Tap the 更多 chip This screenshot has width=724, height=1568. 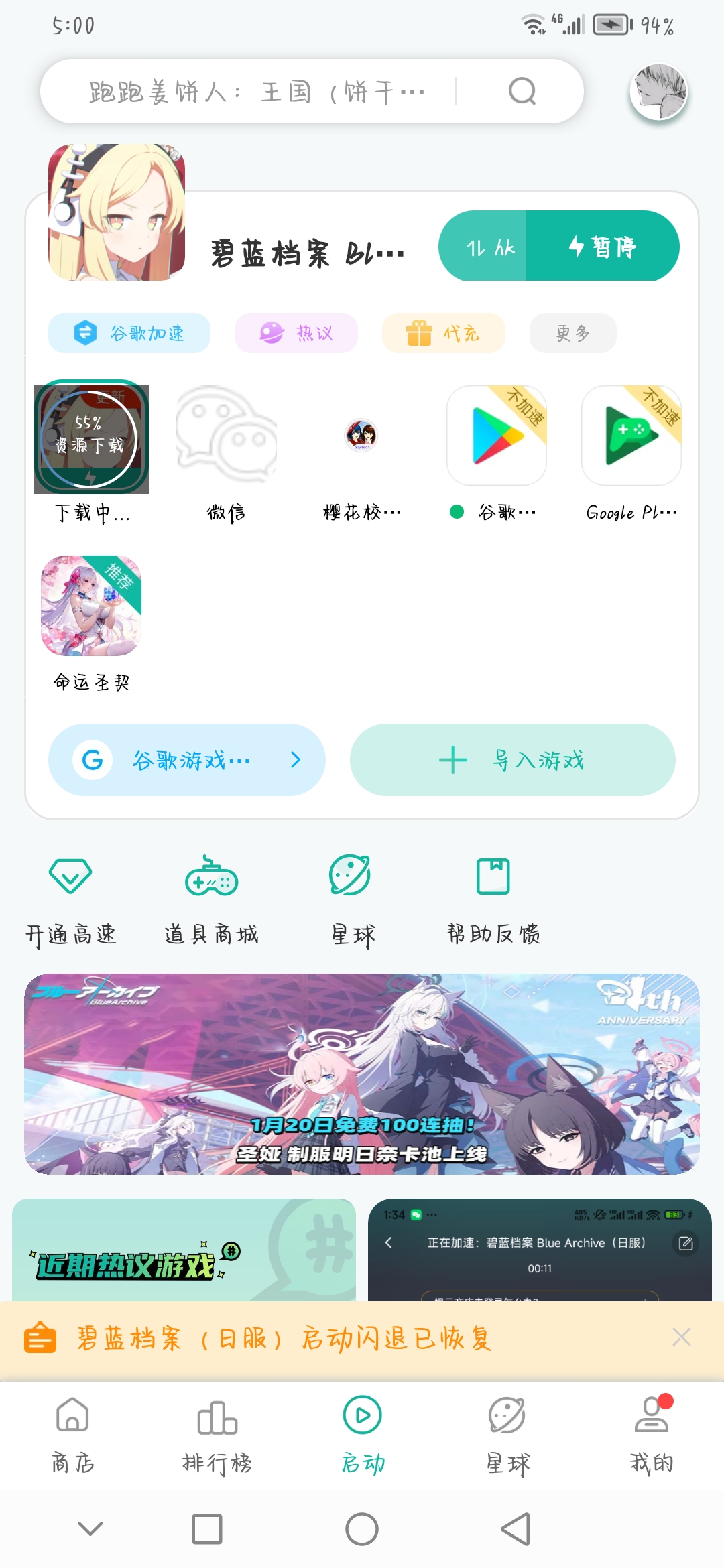pyautogui.click(x=572, y=333)
